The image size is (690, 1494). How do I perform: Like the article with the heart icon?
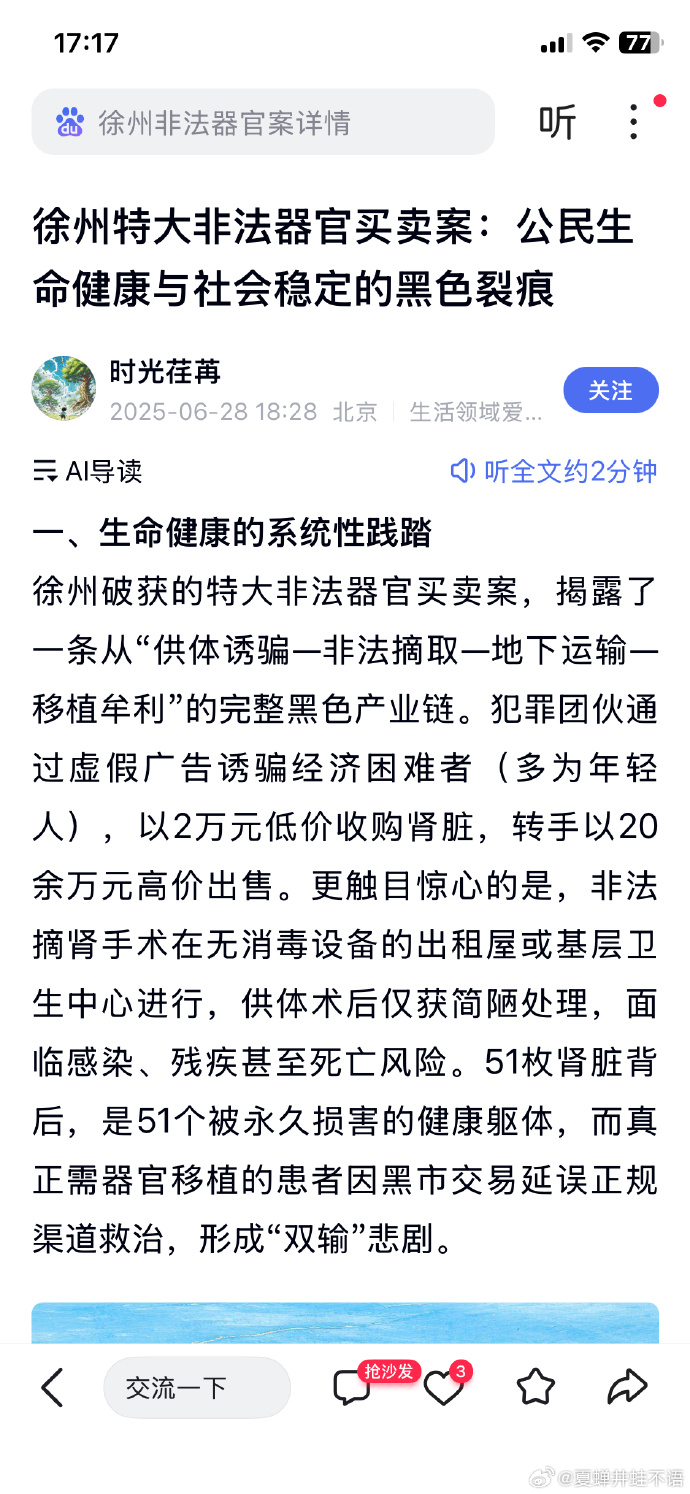(x=443, y=1387)
